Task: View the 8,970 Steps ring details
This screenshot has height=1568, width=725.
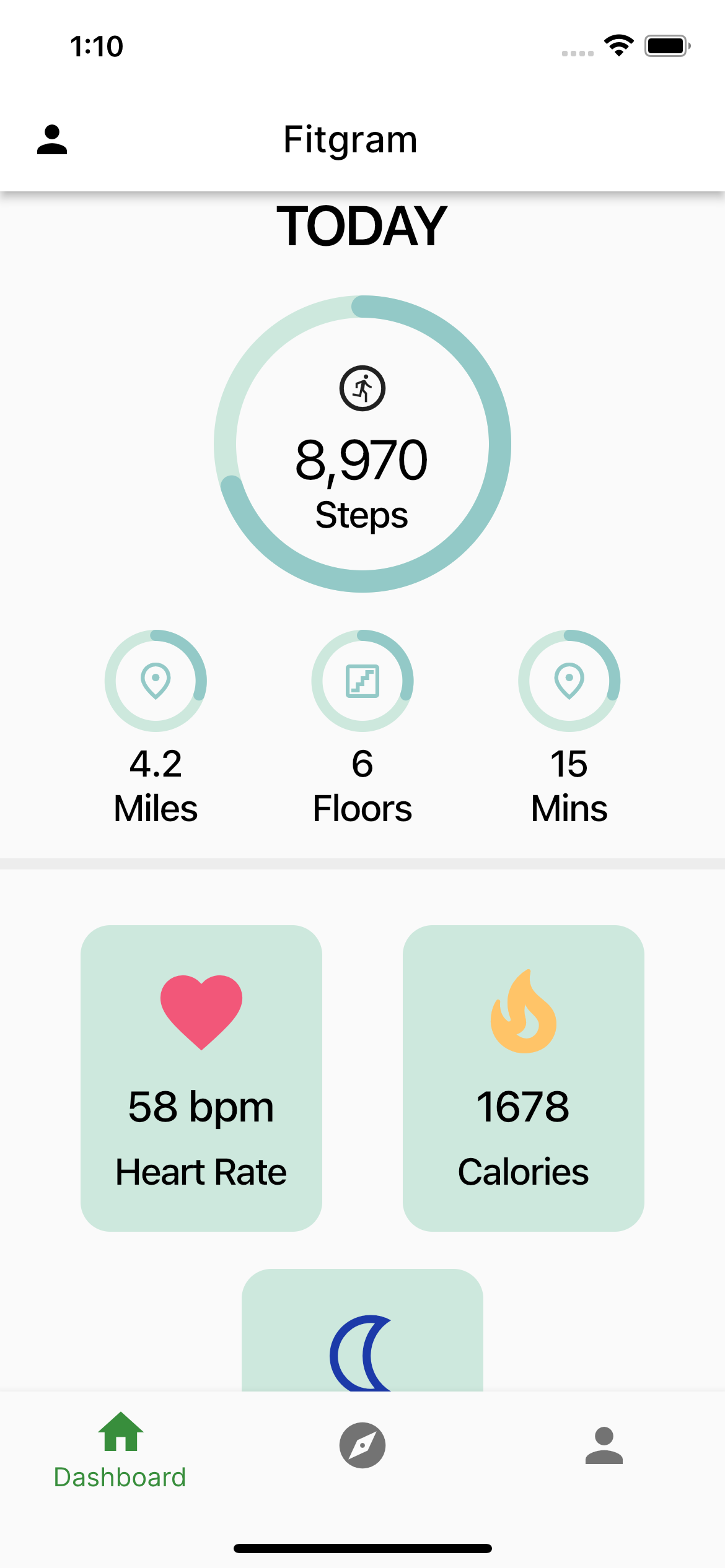Action: click(x=362, y=444)
